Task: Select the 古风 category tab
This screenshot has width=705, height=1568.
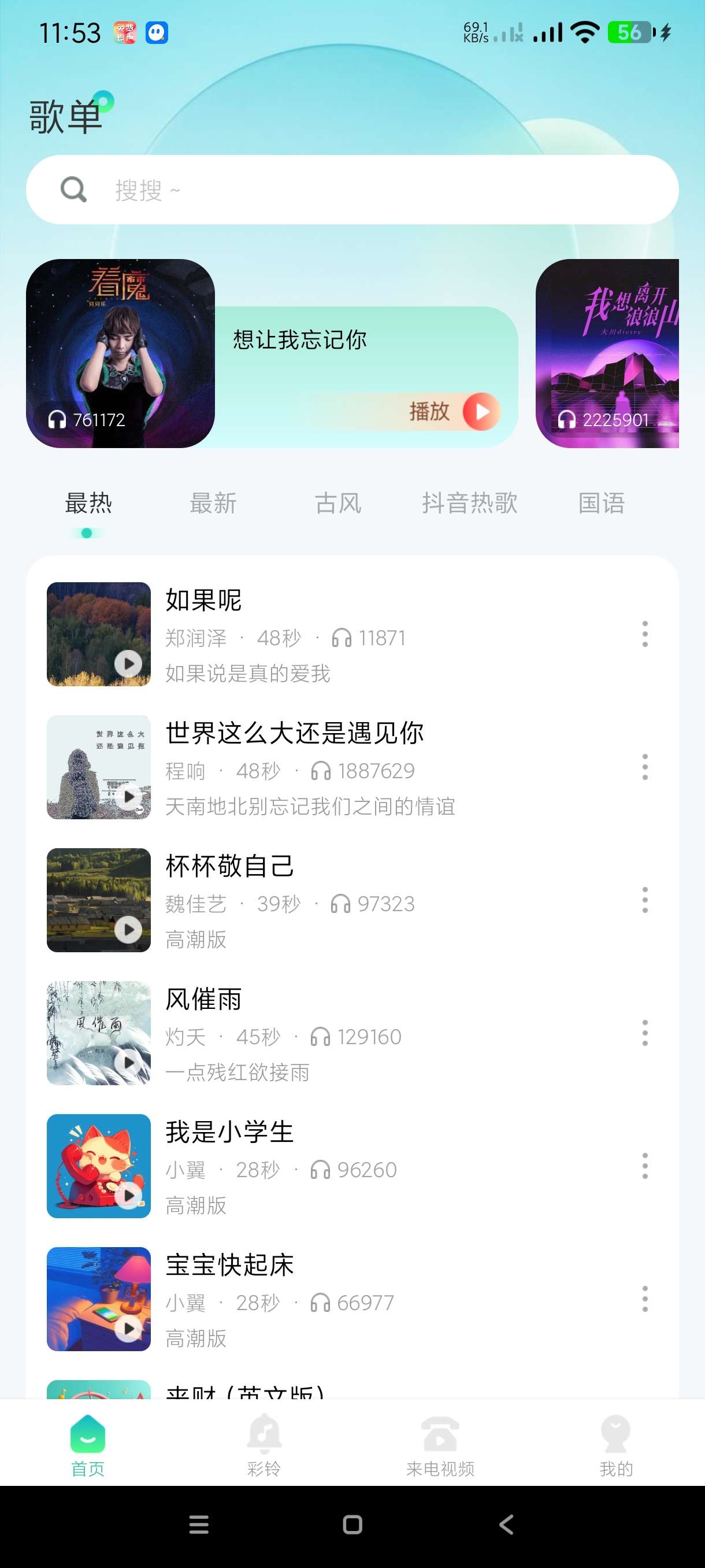Action: 338,504
